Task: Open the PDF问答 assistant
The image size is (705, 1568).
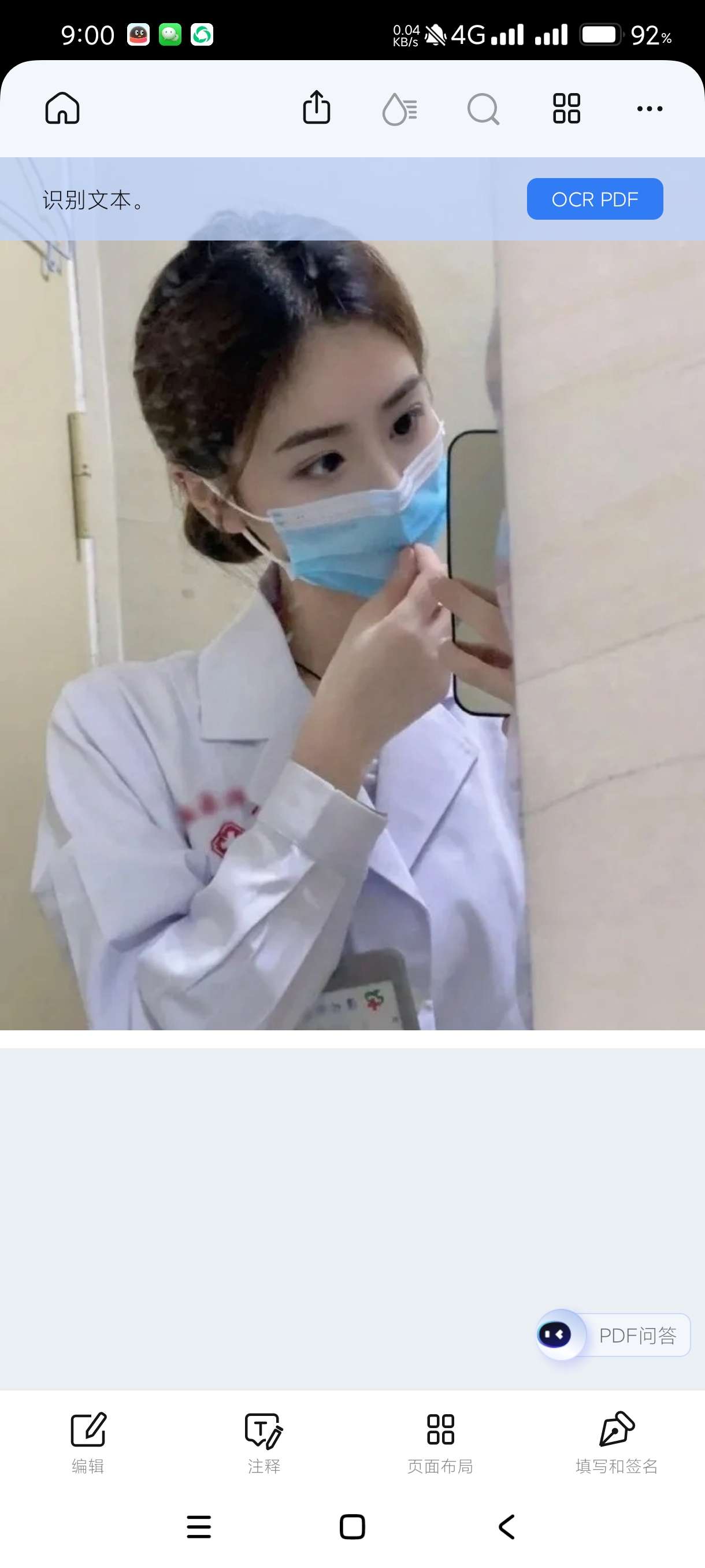Action: [614, 1335]
